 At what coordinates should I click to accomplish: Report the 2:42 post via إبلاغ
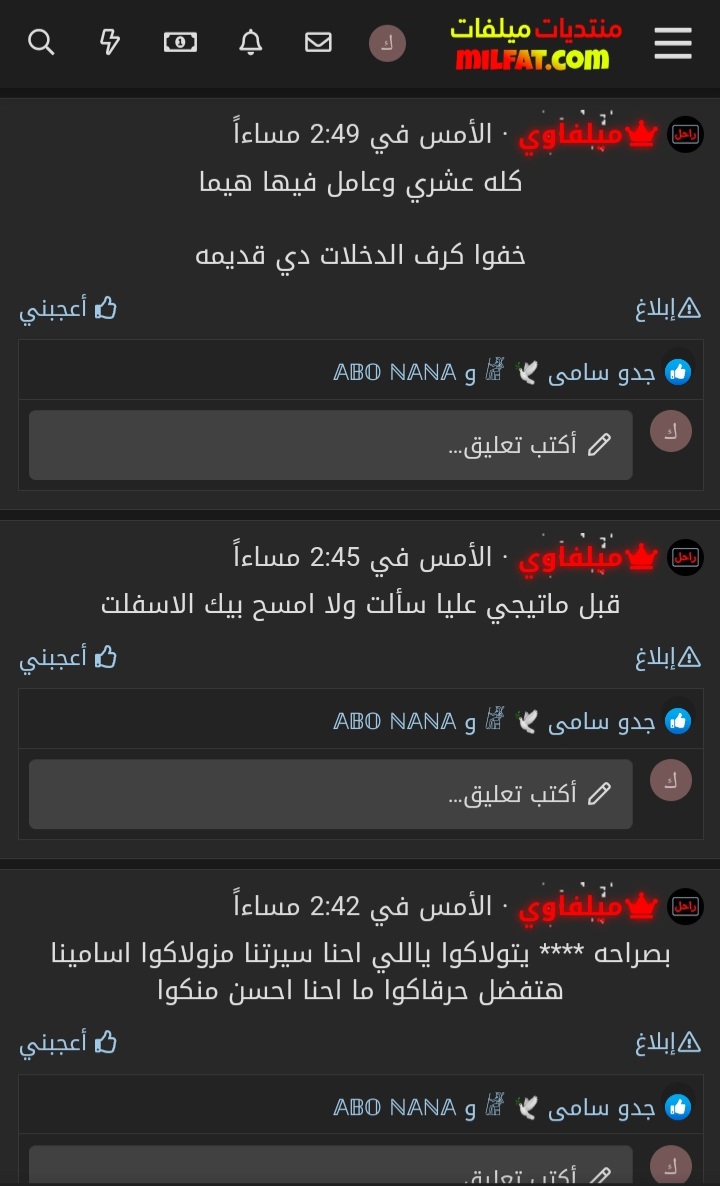tap(668, 1044)
